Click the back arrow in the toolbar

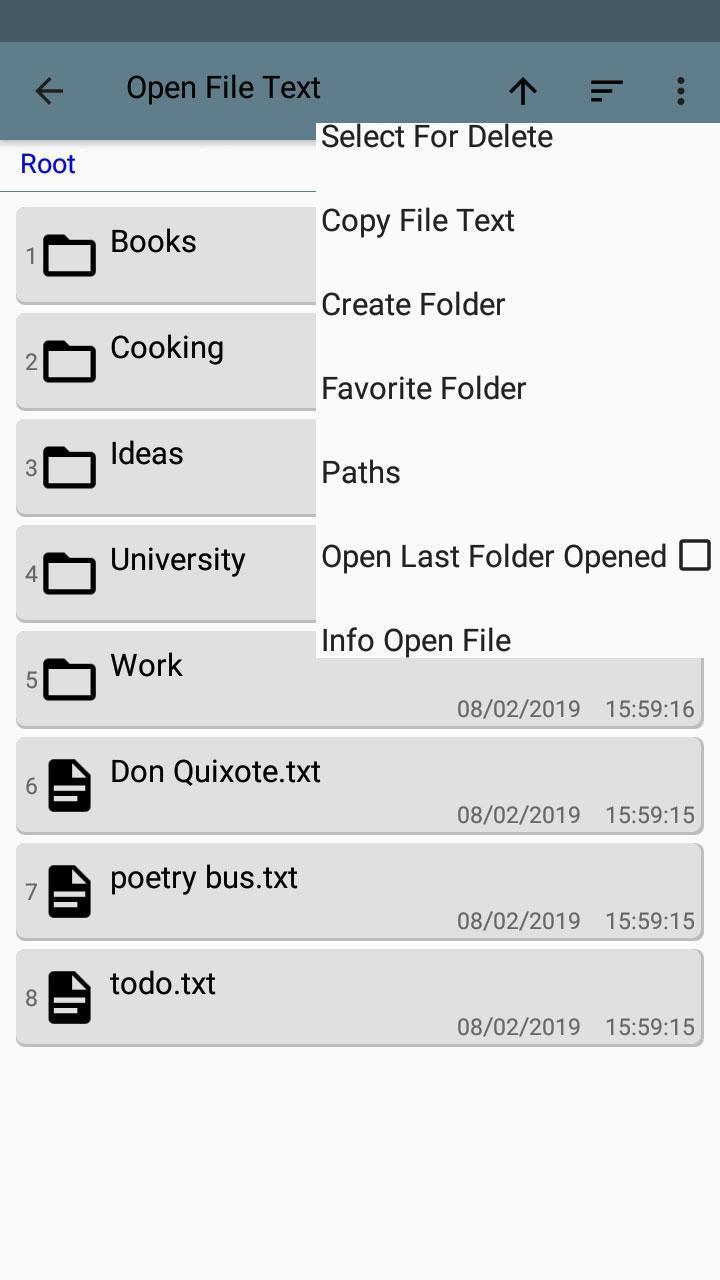tap(48, 90)
